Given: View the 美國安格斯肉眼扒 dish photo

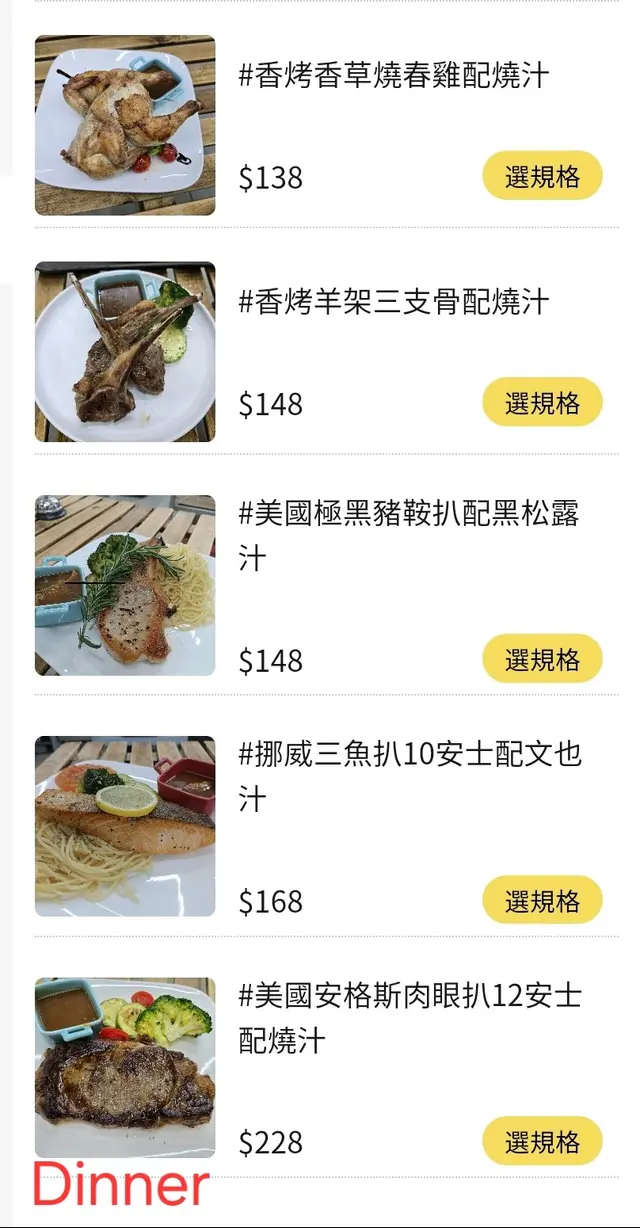Looking at the screenshot, I should [125, 1067].
